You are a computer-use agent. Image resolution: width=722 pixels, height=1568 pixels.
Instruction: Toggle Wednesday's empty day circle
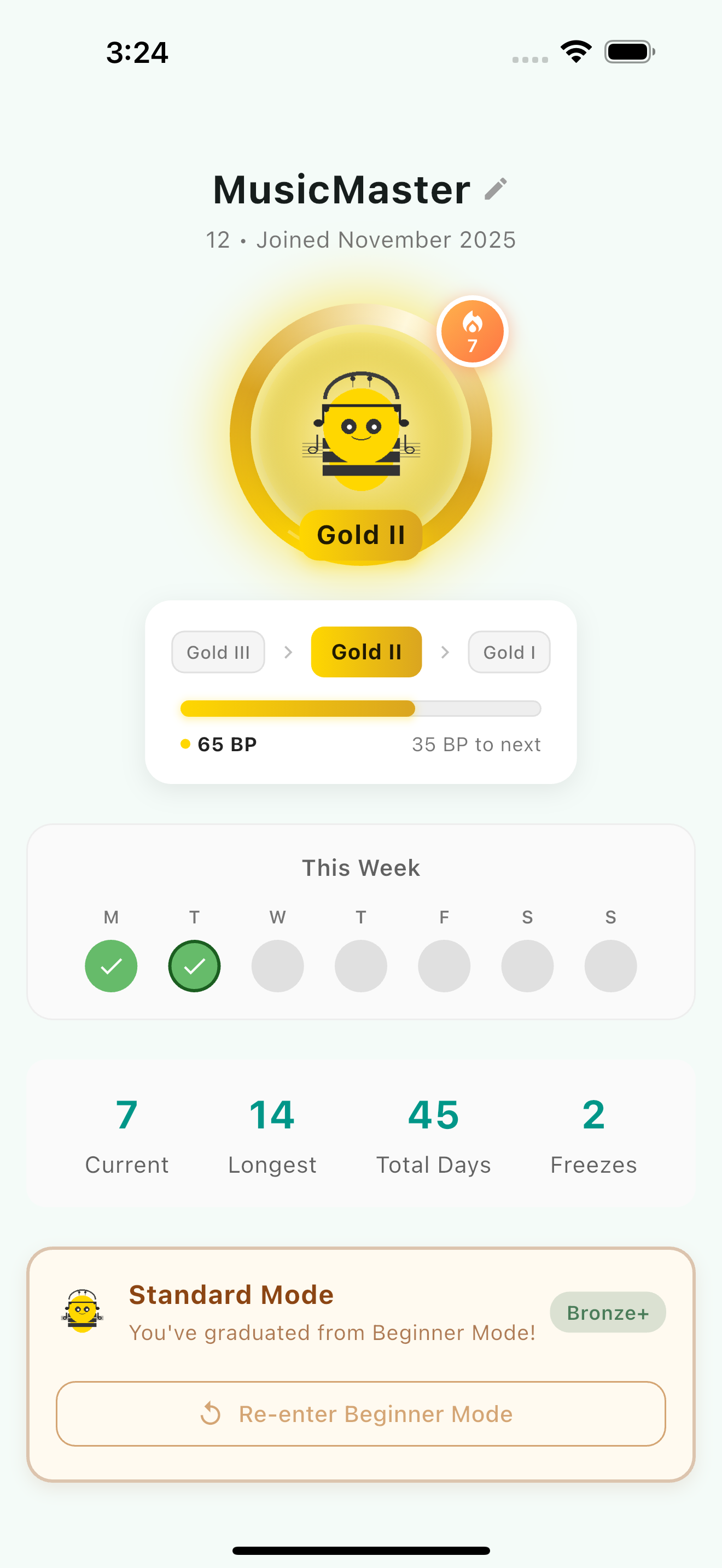[x=278, y=966]
